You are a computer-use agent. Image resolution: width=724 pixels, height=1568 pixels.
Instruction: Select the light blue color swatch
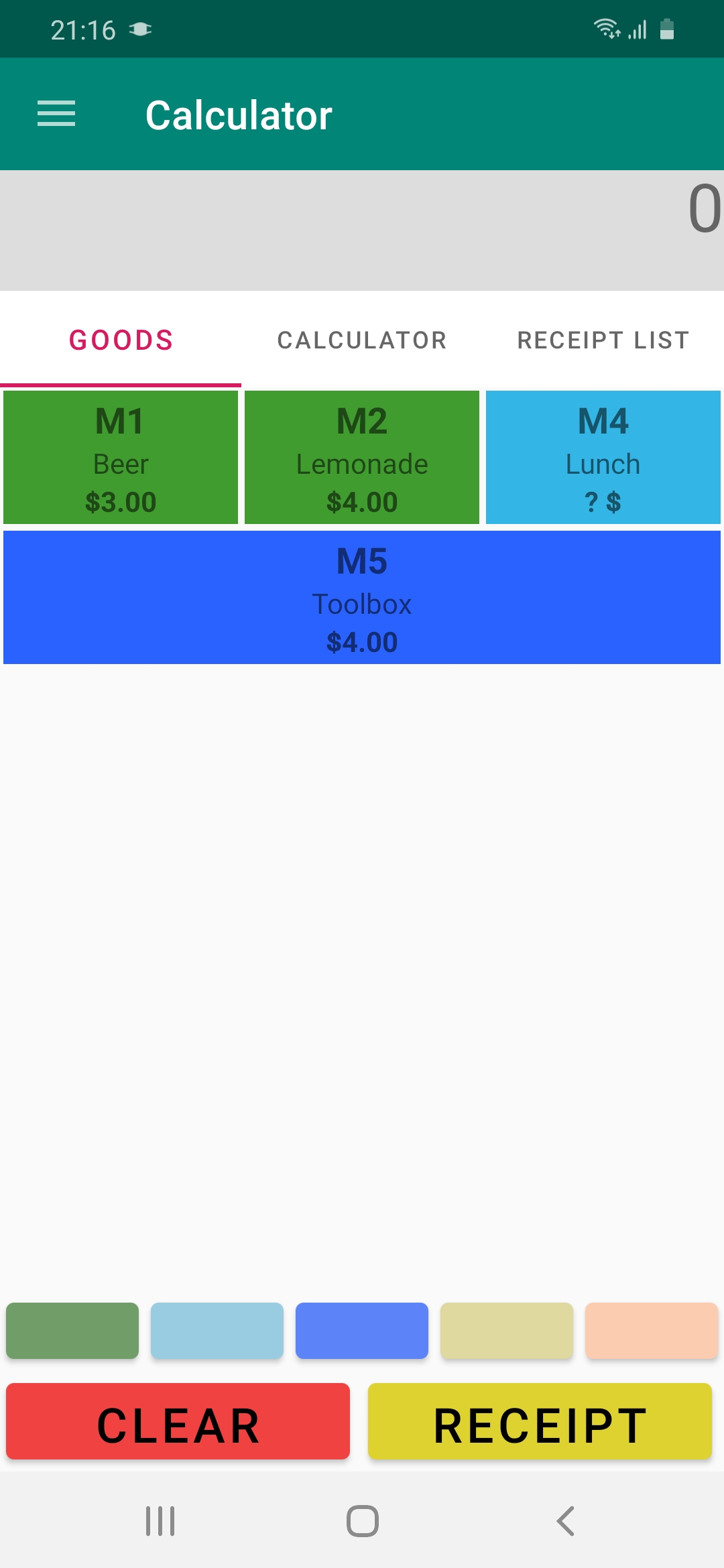pyautogui.click(x=217, y=1331)
